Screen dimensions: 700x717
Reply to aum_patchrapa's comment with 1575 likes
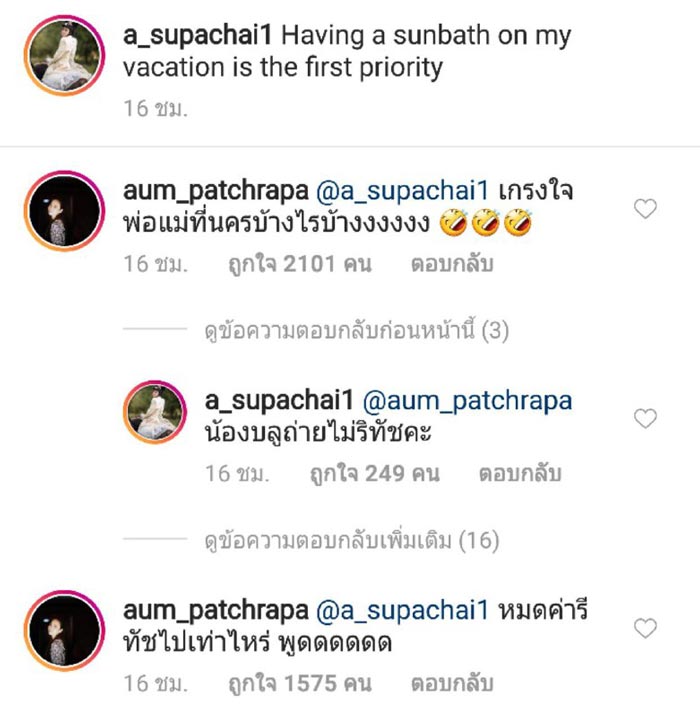click(x=452, y=683)
